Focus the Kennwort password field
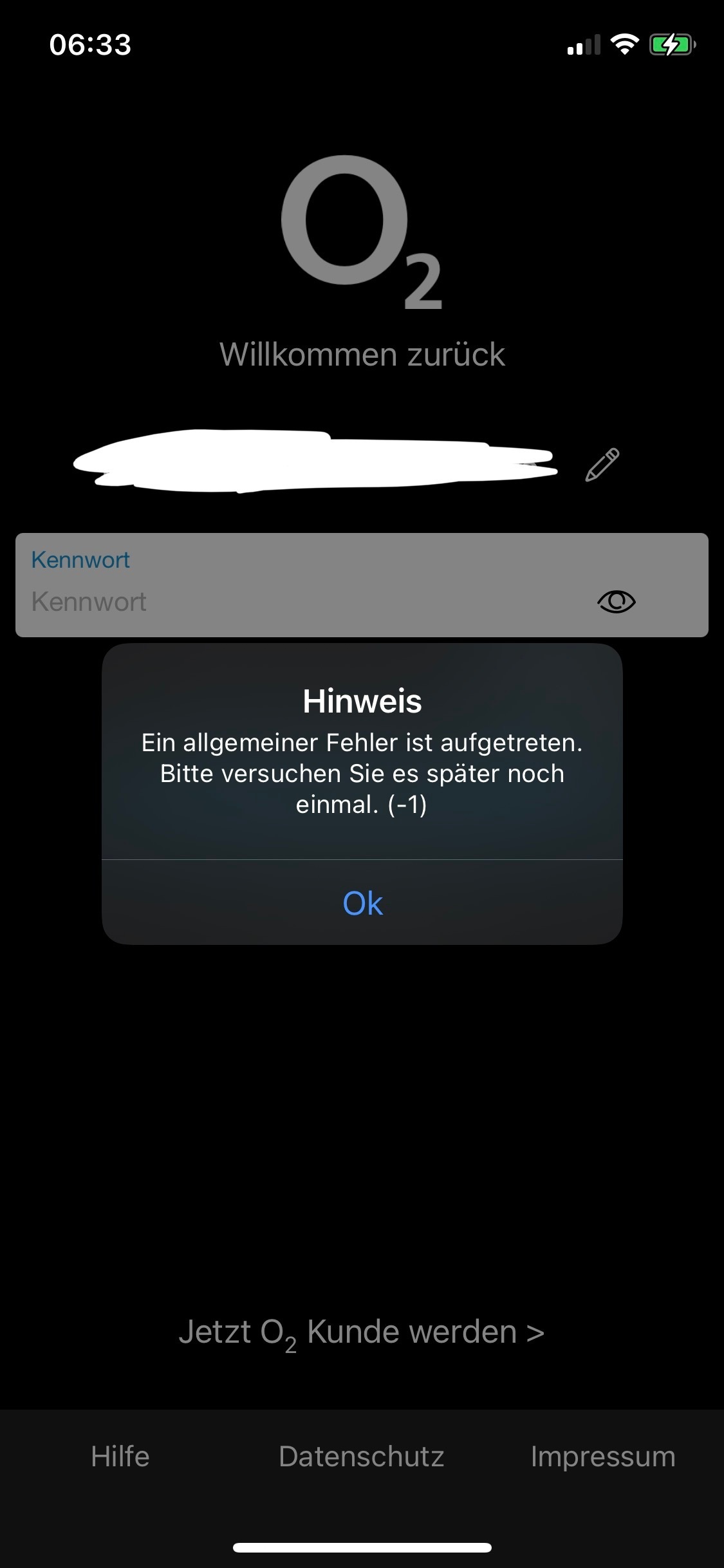Viewport: 724px width, 1568px height. (362, 585)
